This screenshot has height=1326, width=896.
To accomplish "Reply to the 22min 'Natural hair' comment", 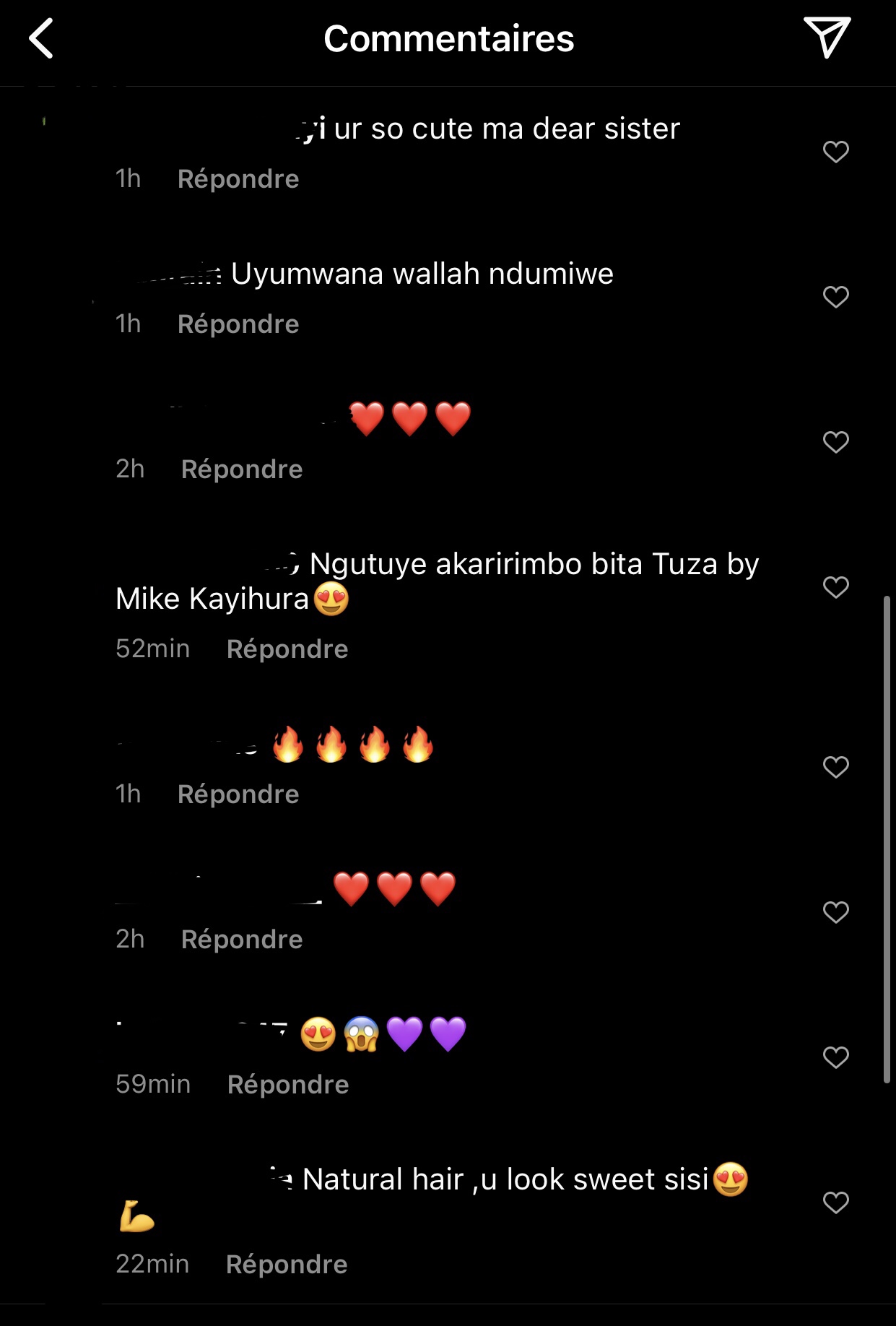I will point(287,1265).
